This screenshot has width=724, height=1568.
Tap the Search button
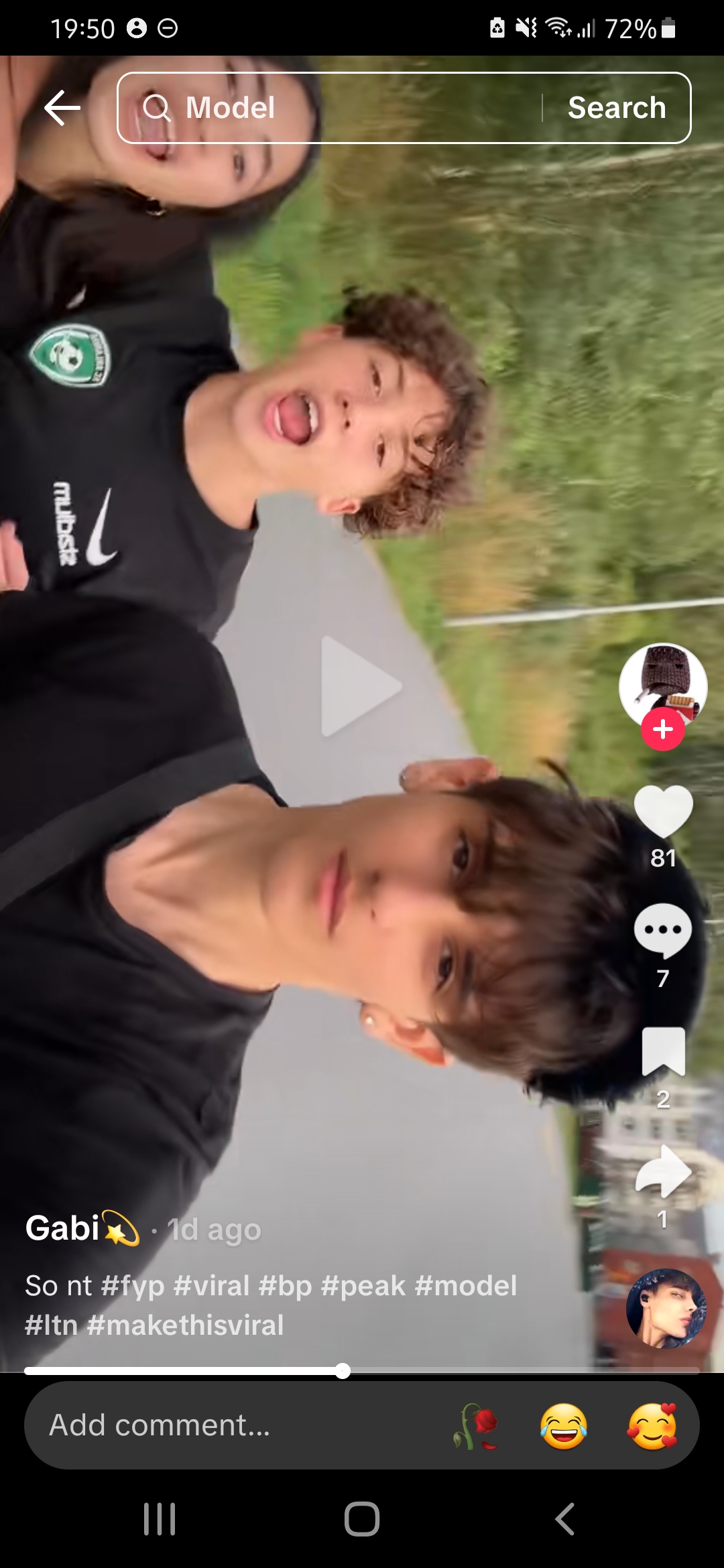coord(617,108)
